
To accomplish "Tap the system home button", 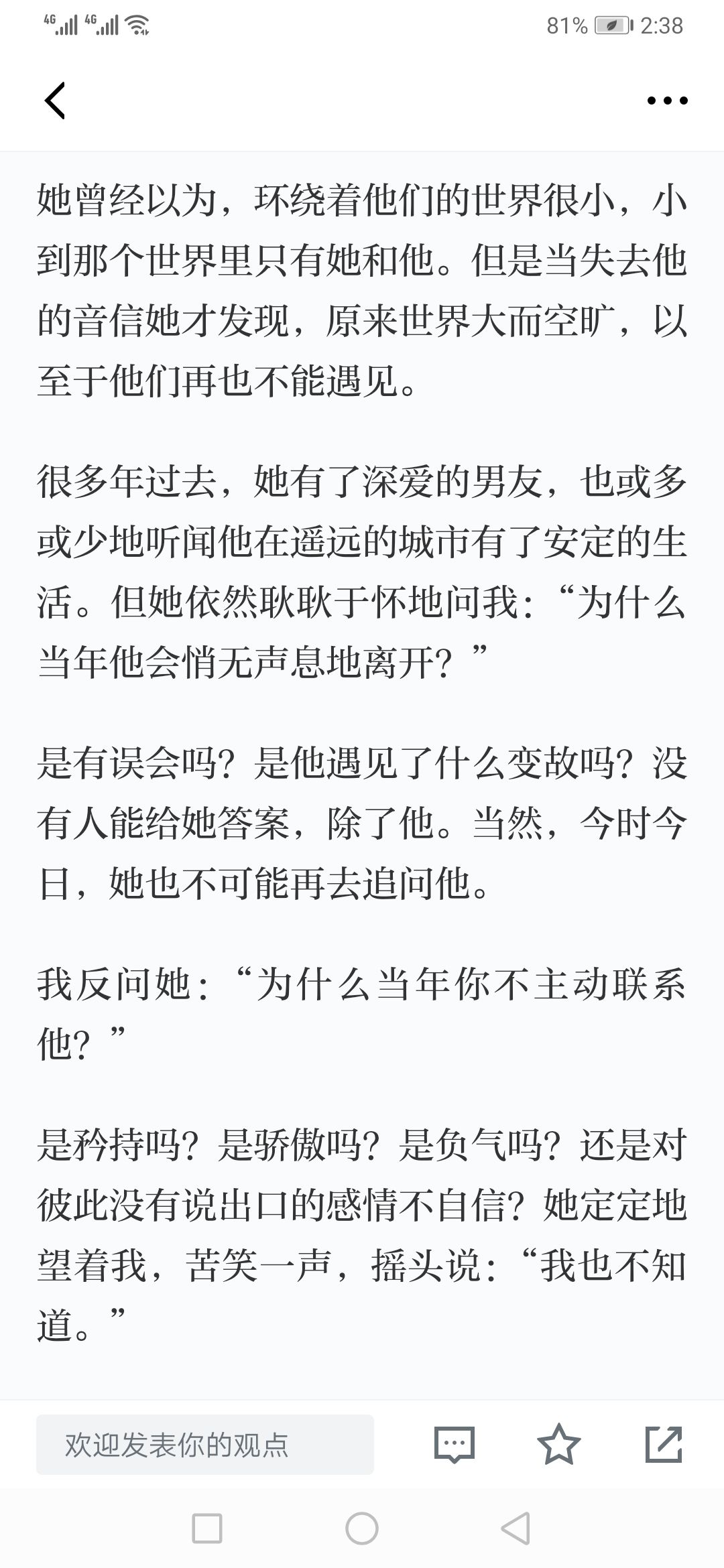I will (x=362, y=1529).
